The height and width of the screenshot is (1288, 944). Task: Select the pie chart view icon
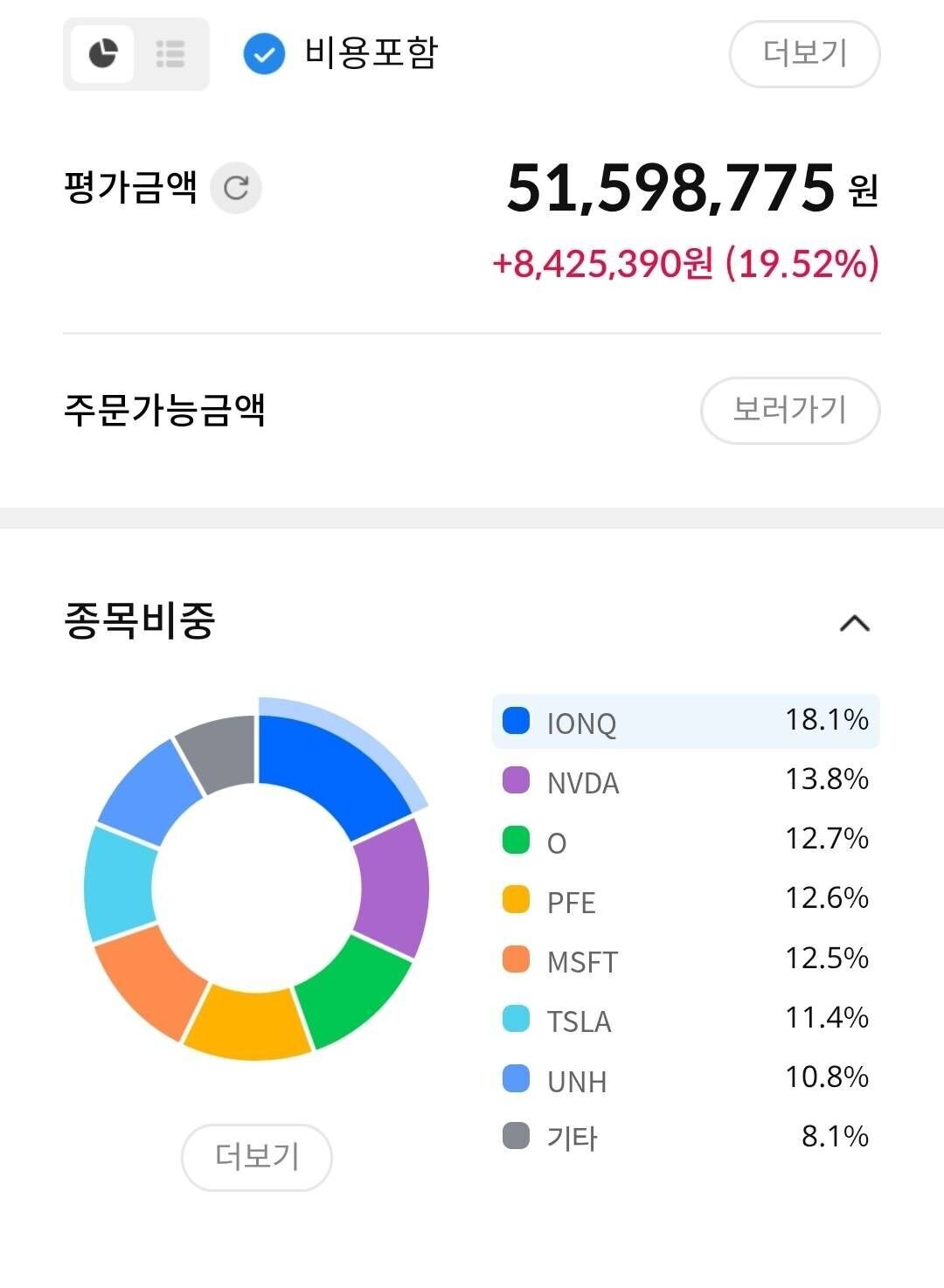pos(102,55)
